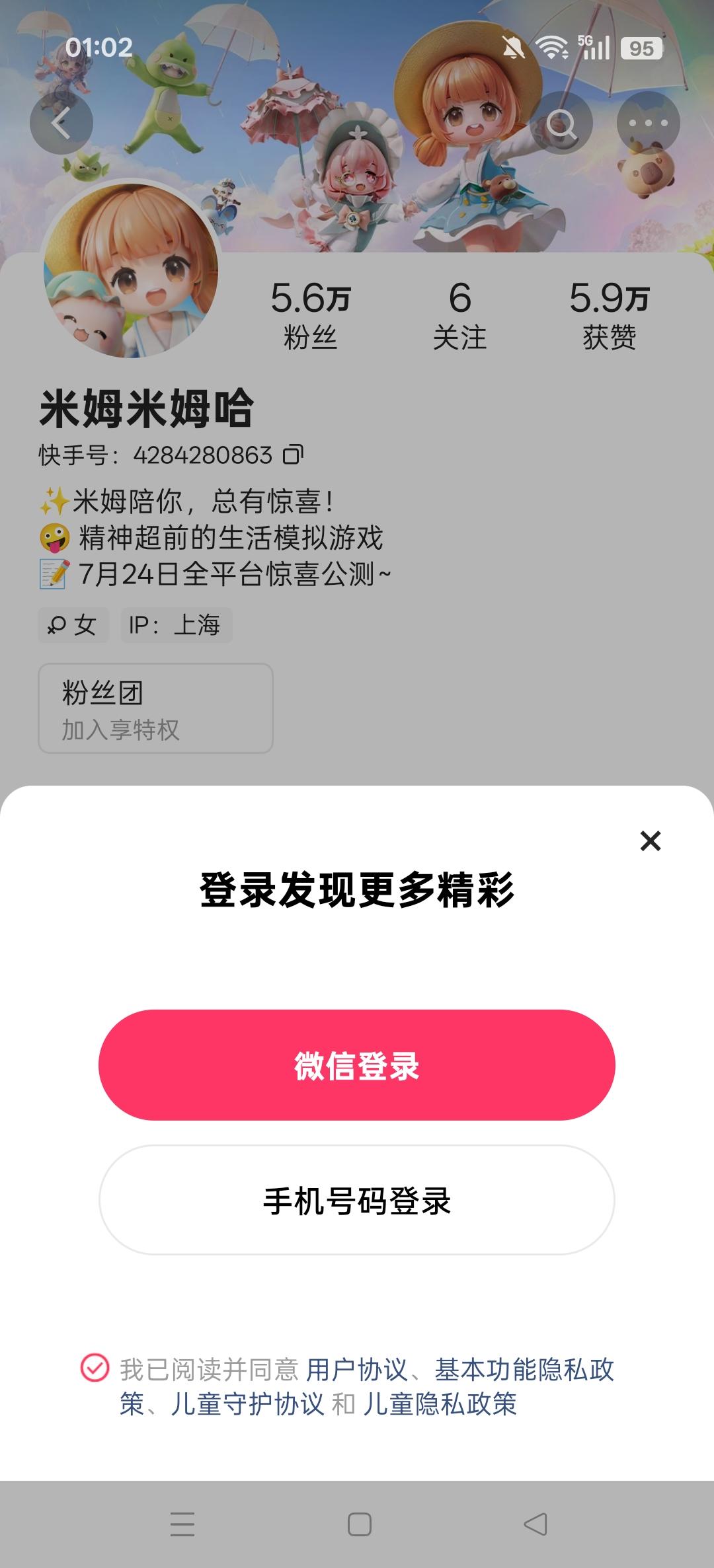The height and width of the screenshot is (1568, 714).
Task: Show the 6 关注 following list
Action: [459, 315]
